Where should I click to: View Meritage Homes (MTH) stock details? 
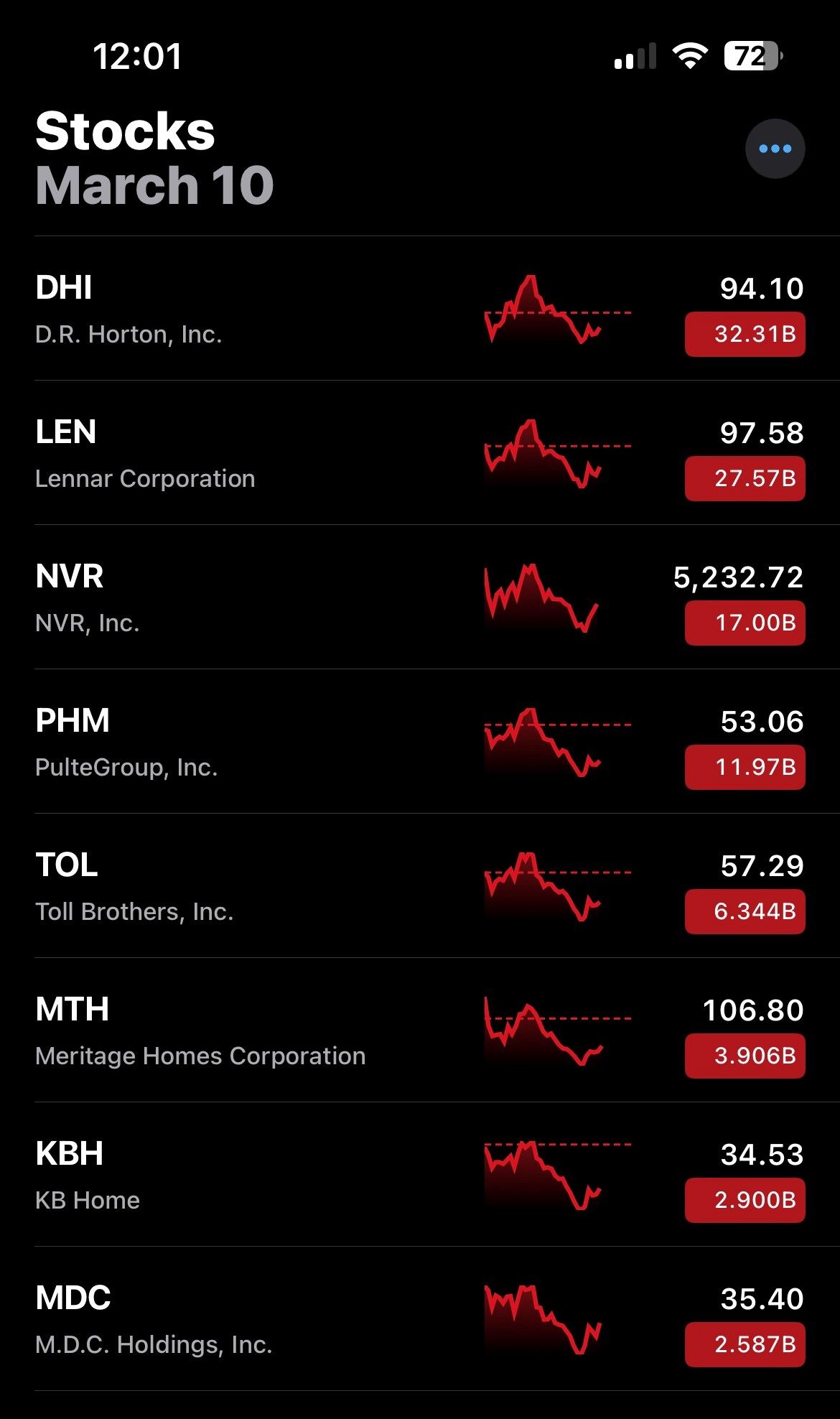(x=215, y=1030)
